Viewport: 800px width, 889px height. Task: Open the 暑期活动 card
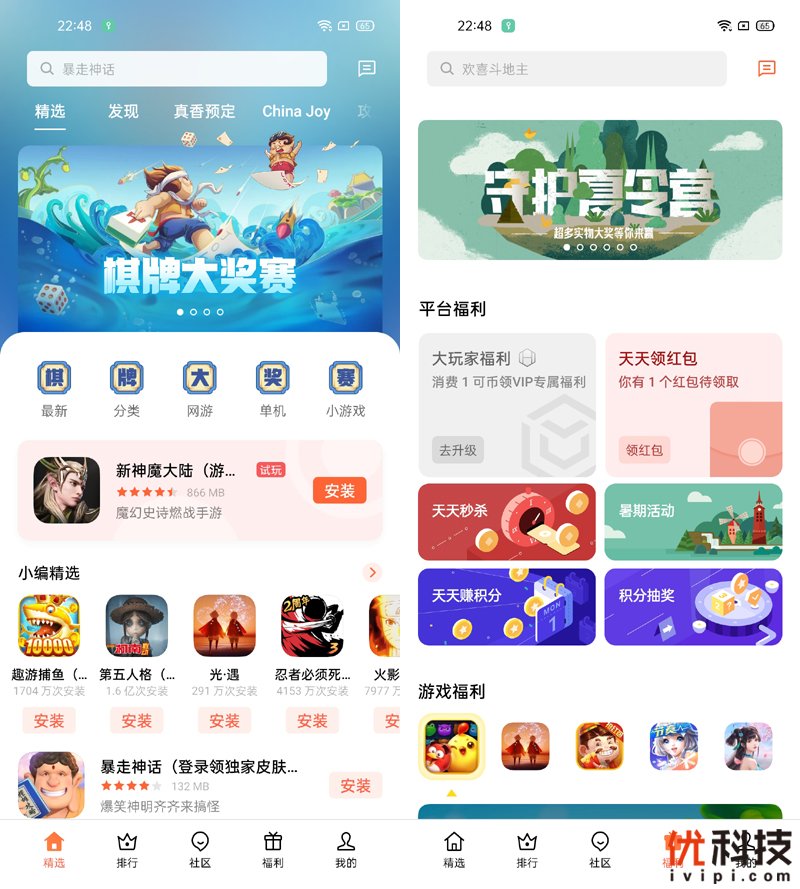(693, 521)
